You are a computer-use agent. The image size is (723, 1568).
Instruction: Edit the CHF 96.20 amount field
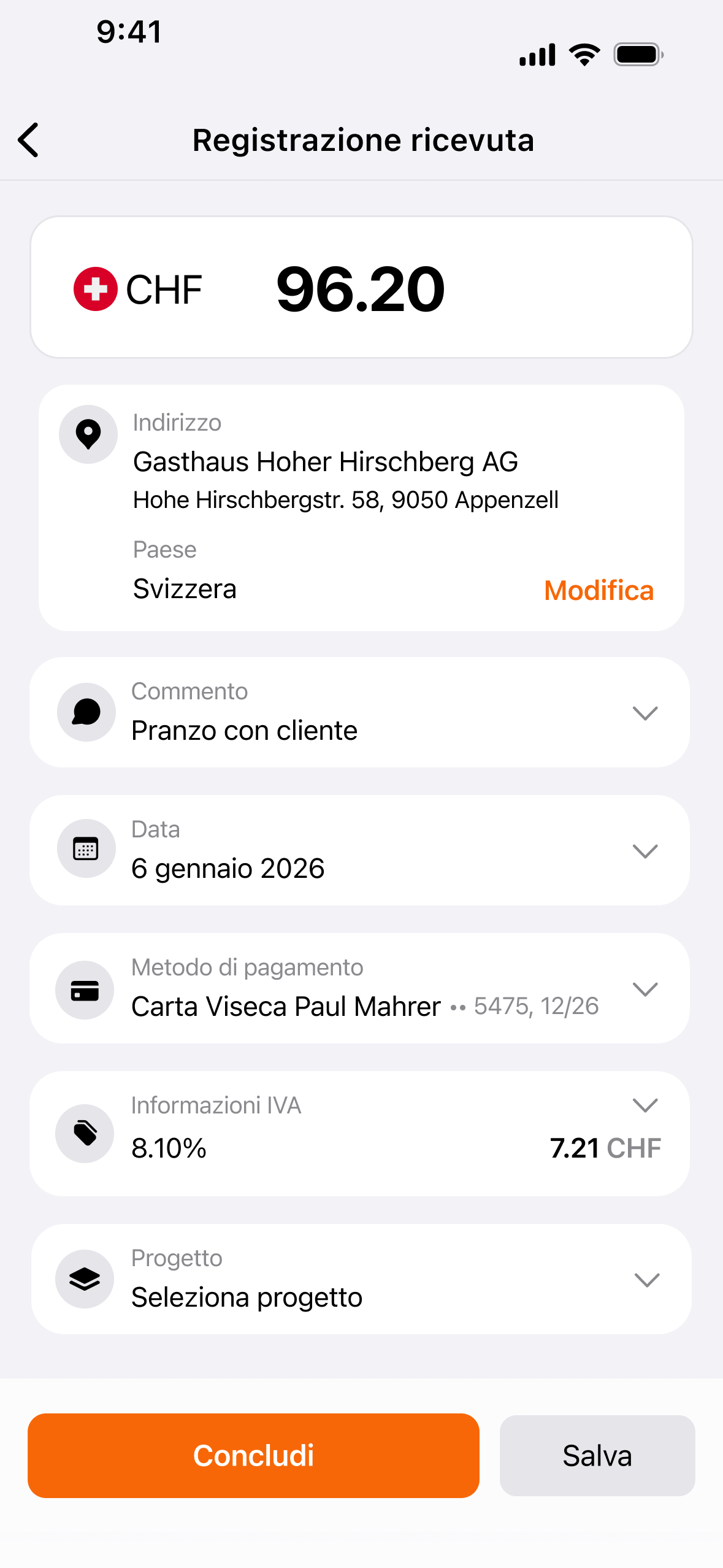tap(361, 288)
